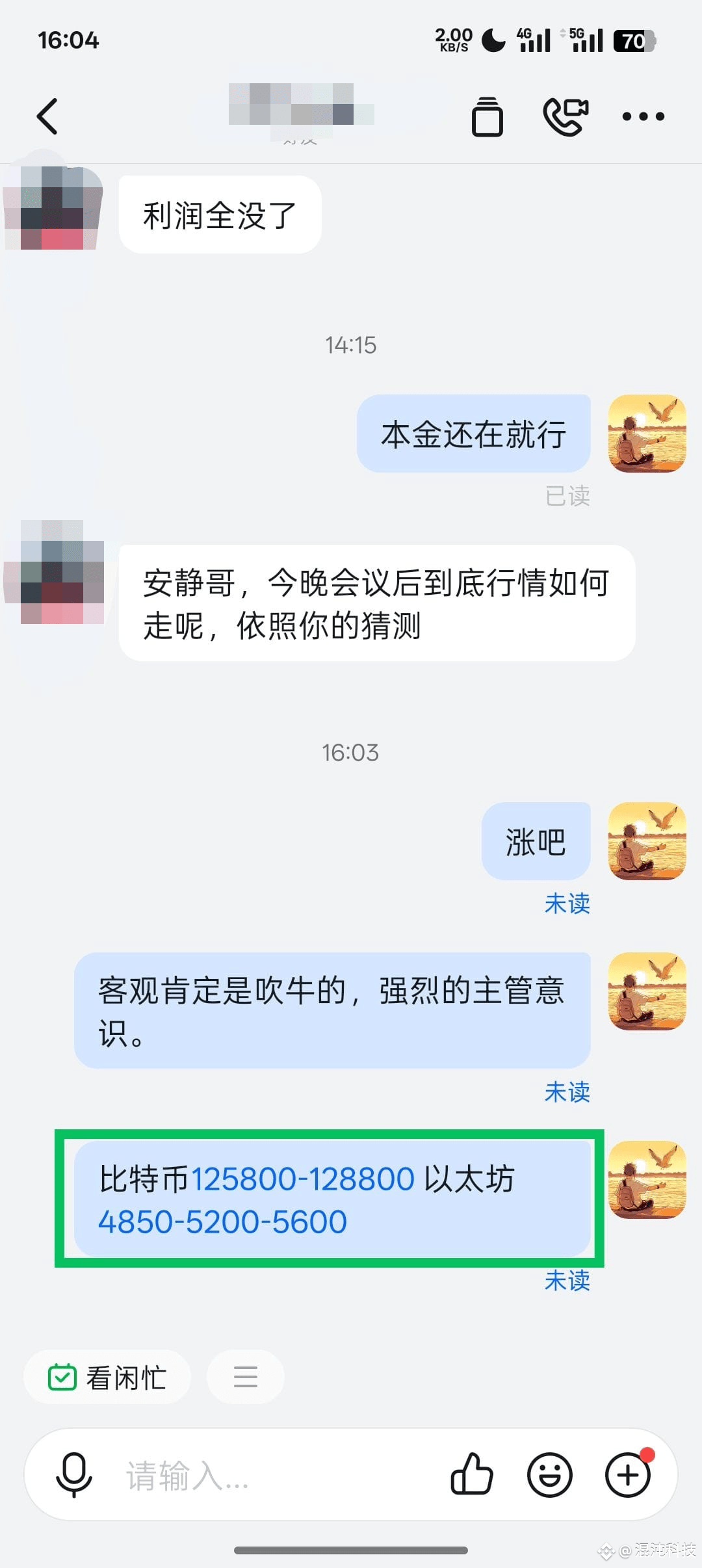Tap the 看闲忙 chip
The image size is (702, 1568).
(107, 1378)
